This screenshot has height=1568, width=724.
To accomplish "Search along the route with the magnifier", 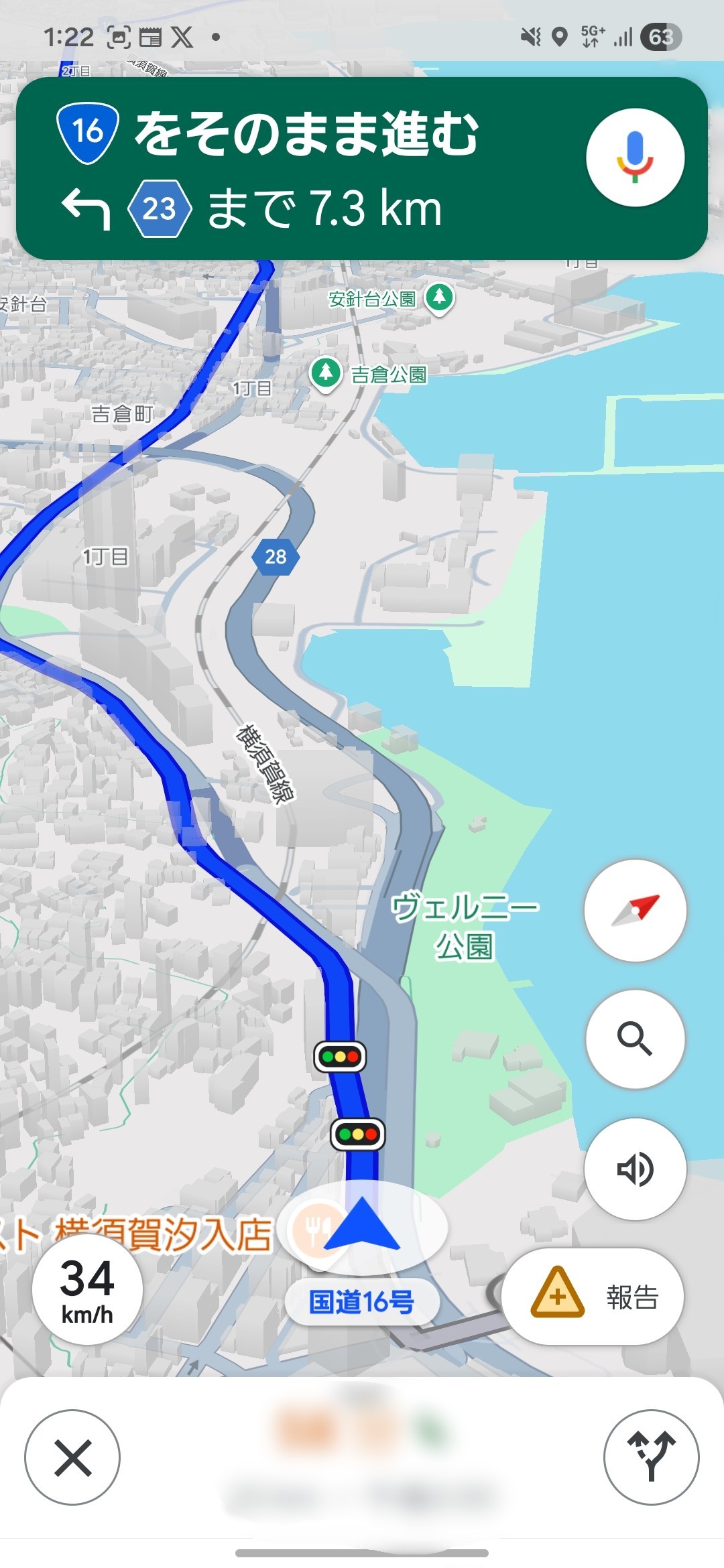I will pyautogui.click(x=635, y=1039).
